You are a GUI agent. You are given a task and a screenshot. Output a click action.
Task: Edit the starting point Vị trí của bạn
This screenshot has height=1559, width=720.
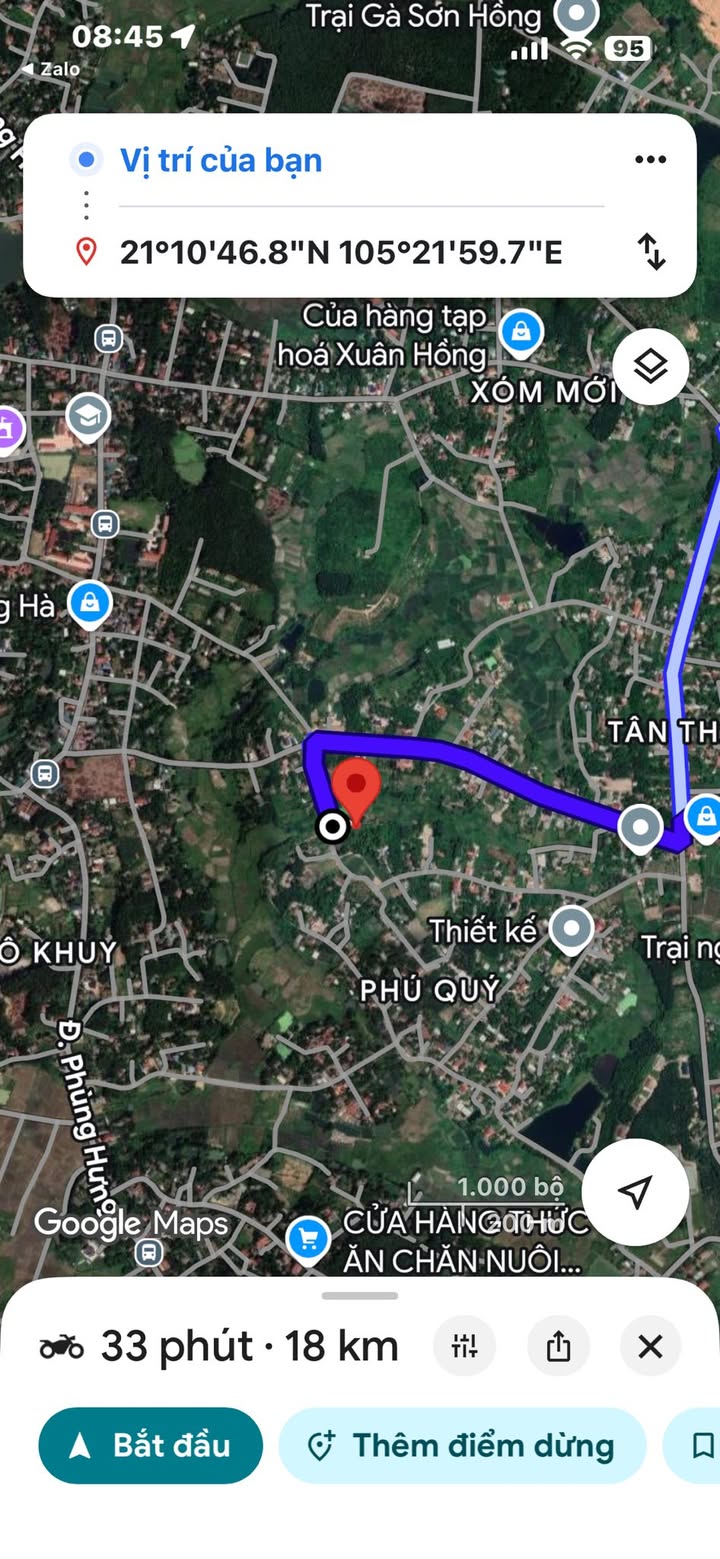point(221,160)
